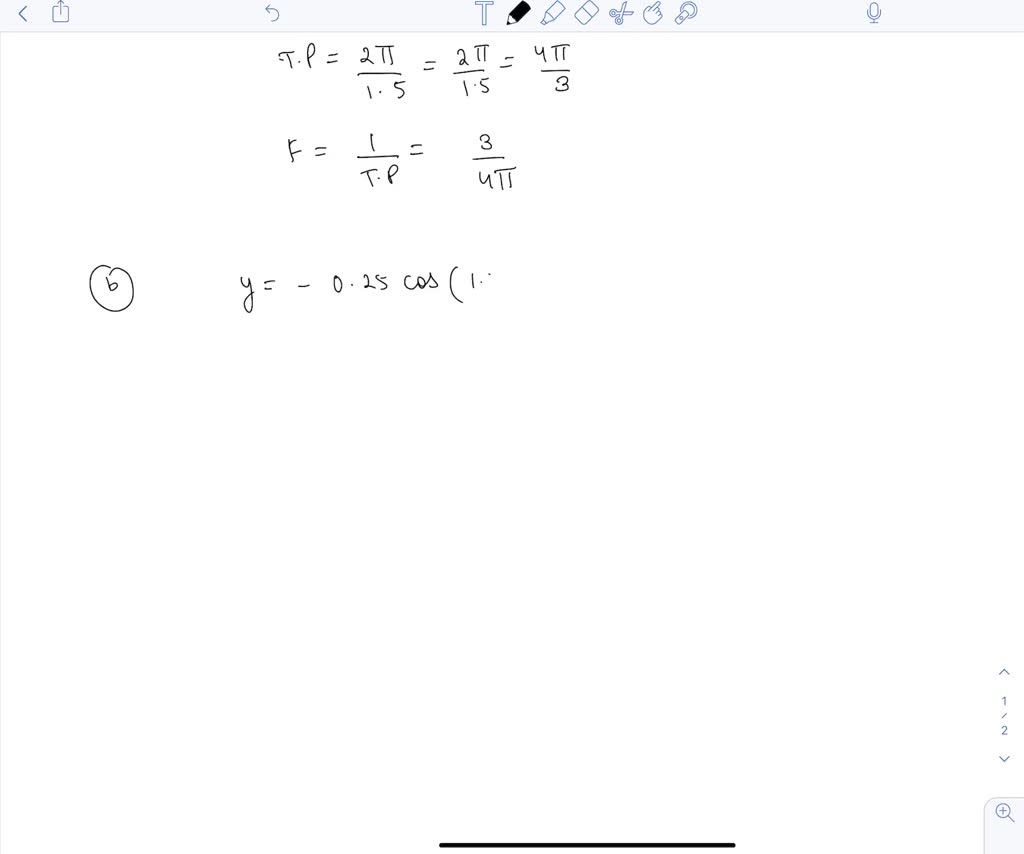Select the text tool
The image size is (1024, 854).
coord(484,13)
